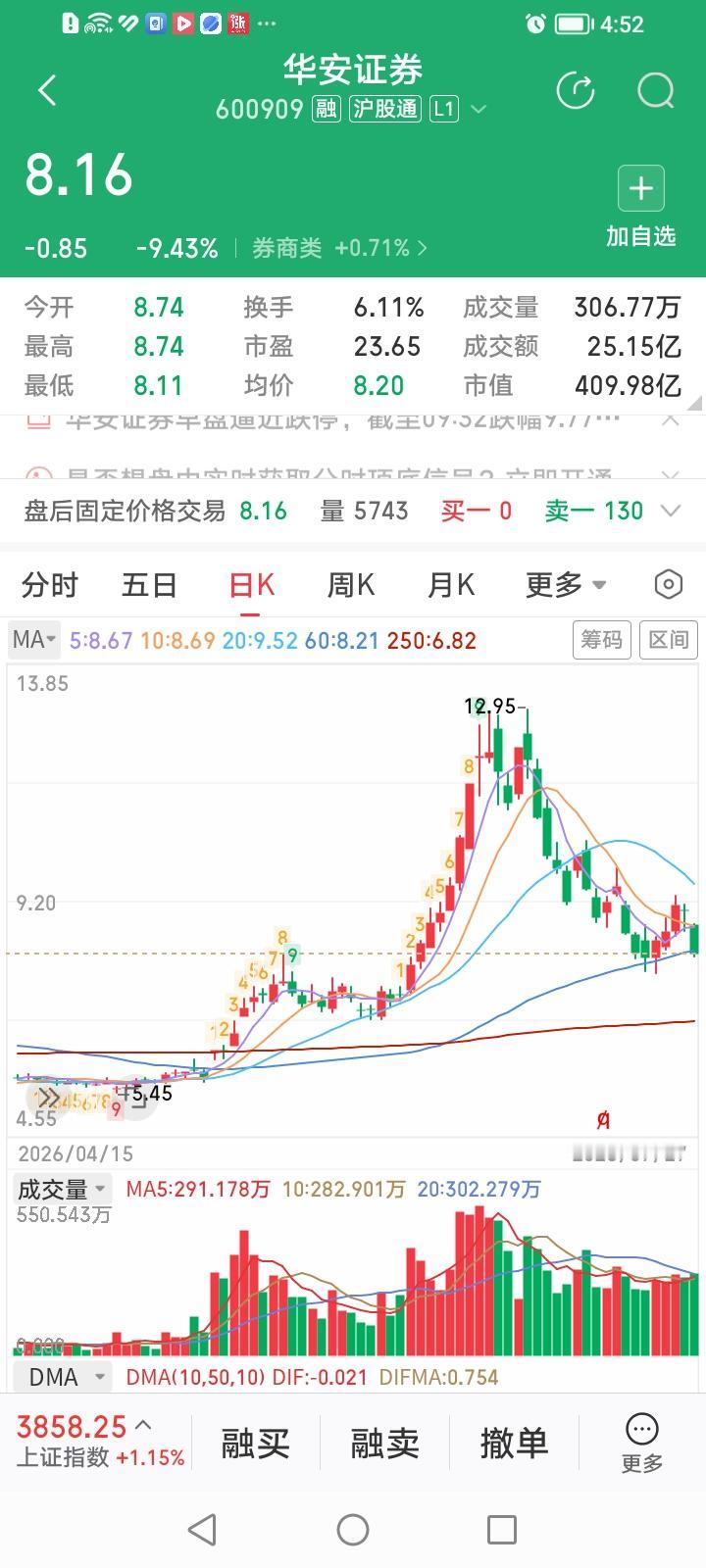Open the 券商类 sector link
The height and width of the screenshot is (1568, 706).
[x=339, y=248]
